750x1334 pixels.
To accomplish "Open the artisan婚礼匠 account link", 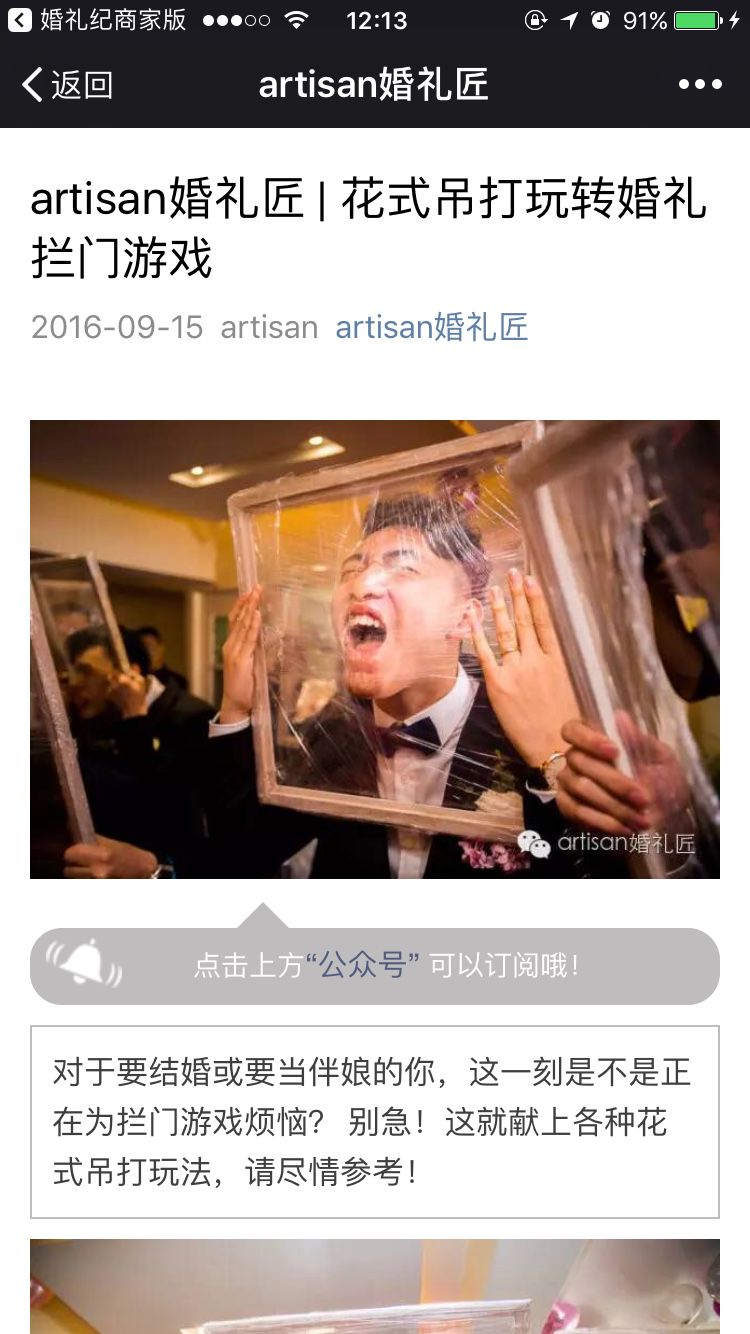I will pyautogui.click(x=431, y=327).
